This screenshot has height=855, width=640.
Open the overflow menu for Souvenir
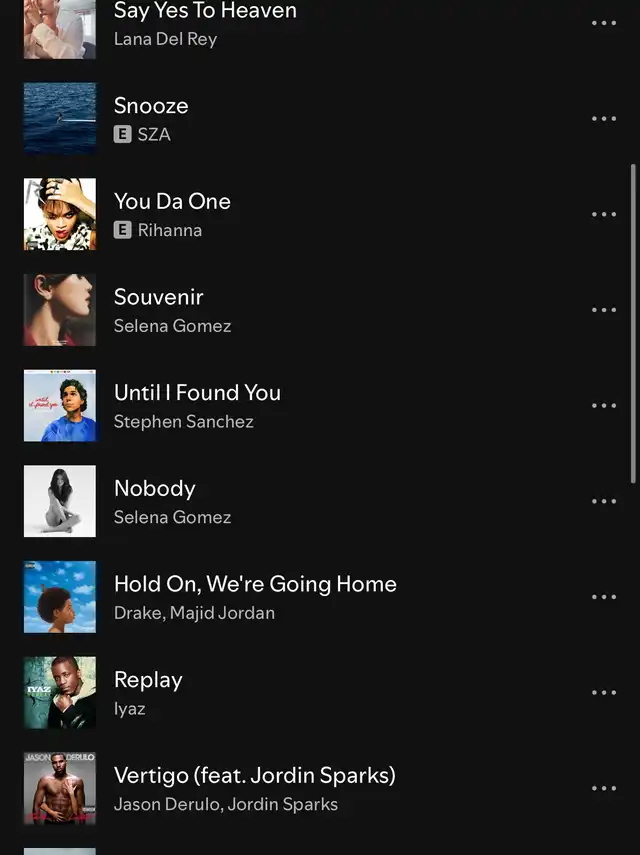(x=604, y=310)
